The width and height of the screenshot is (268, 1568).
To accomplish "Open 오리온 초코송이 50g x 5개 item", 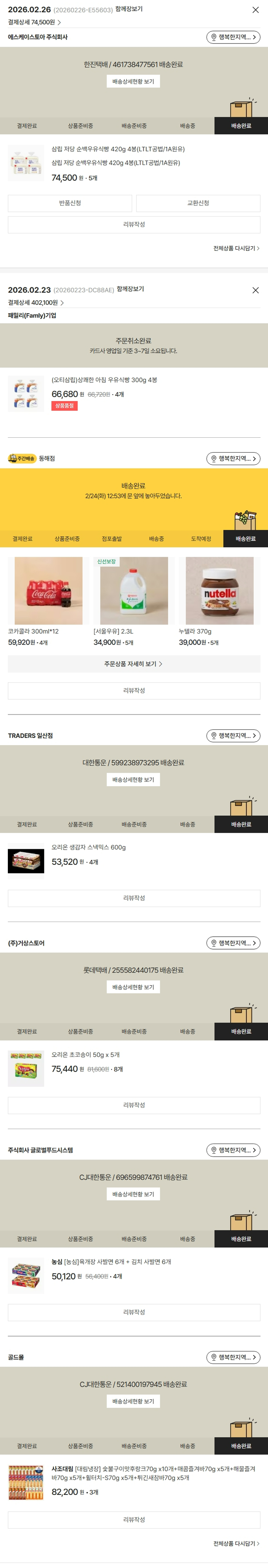I will tap(85, 1055).
